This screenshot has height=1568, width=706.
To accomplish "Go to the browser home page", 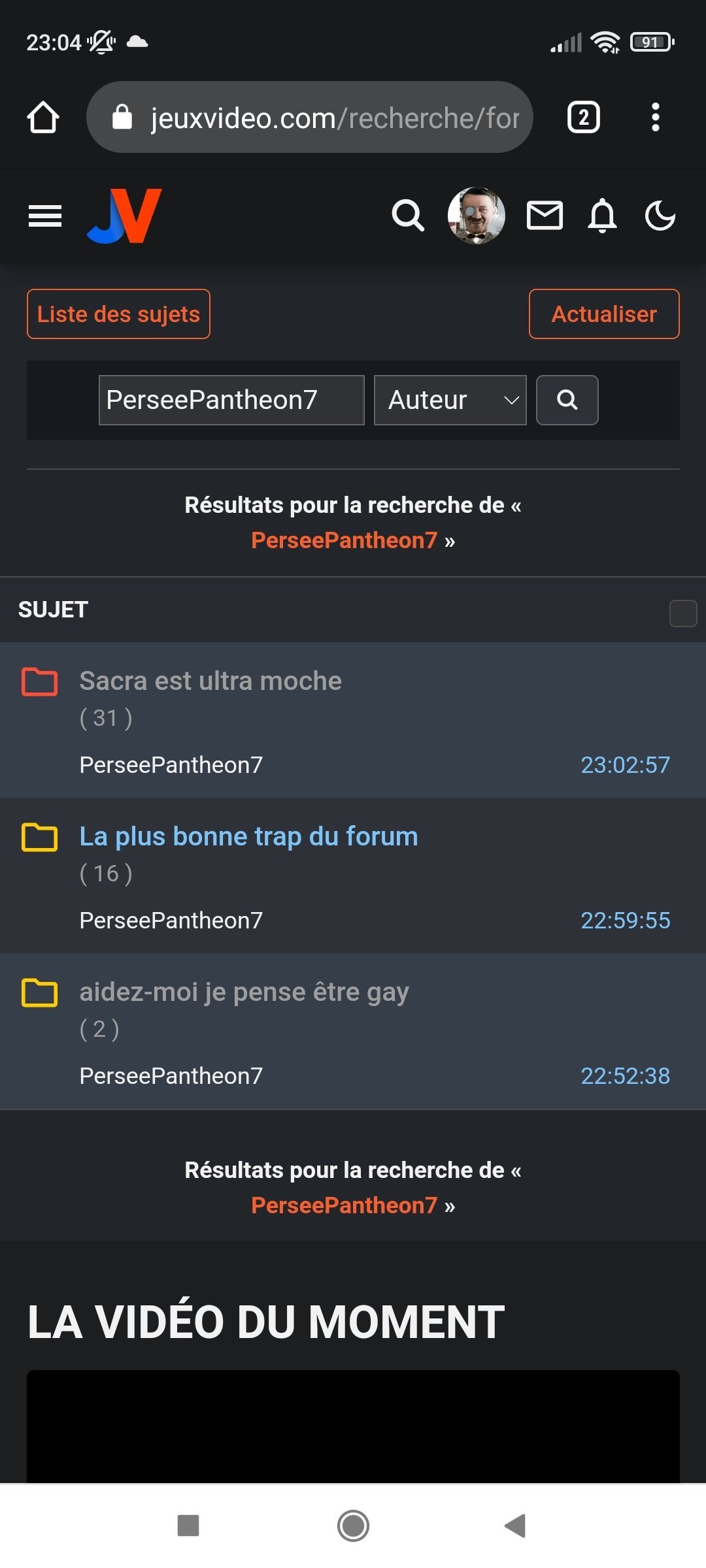I will pyautogui.click(x=43, y=118).
